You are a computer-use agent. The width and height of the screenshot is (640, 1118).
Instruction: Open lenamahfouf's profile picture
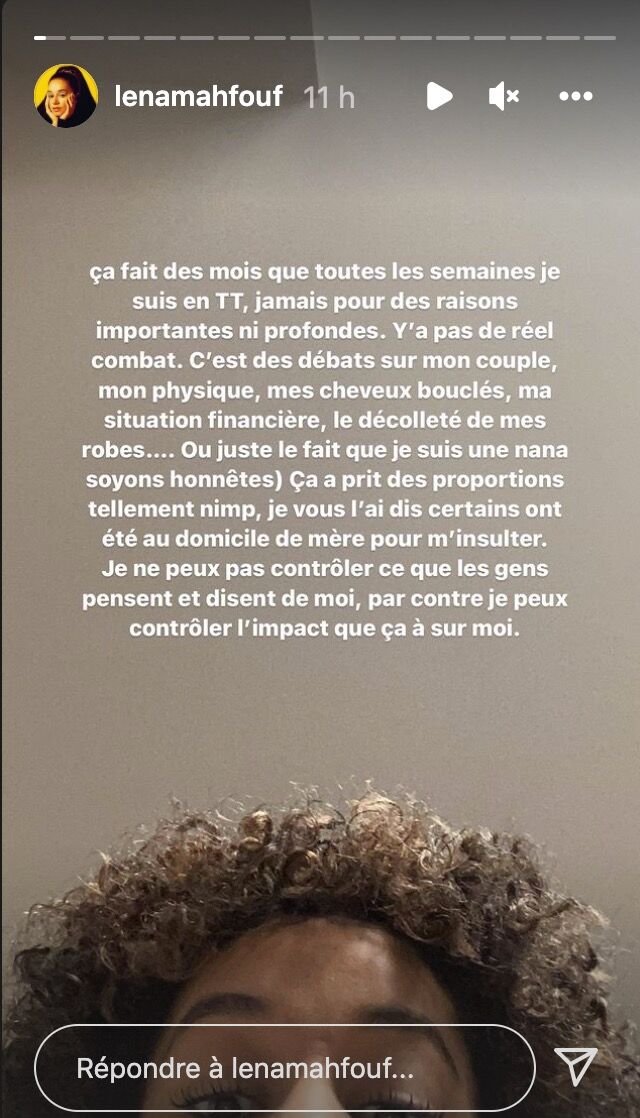tap(66, 96)
